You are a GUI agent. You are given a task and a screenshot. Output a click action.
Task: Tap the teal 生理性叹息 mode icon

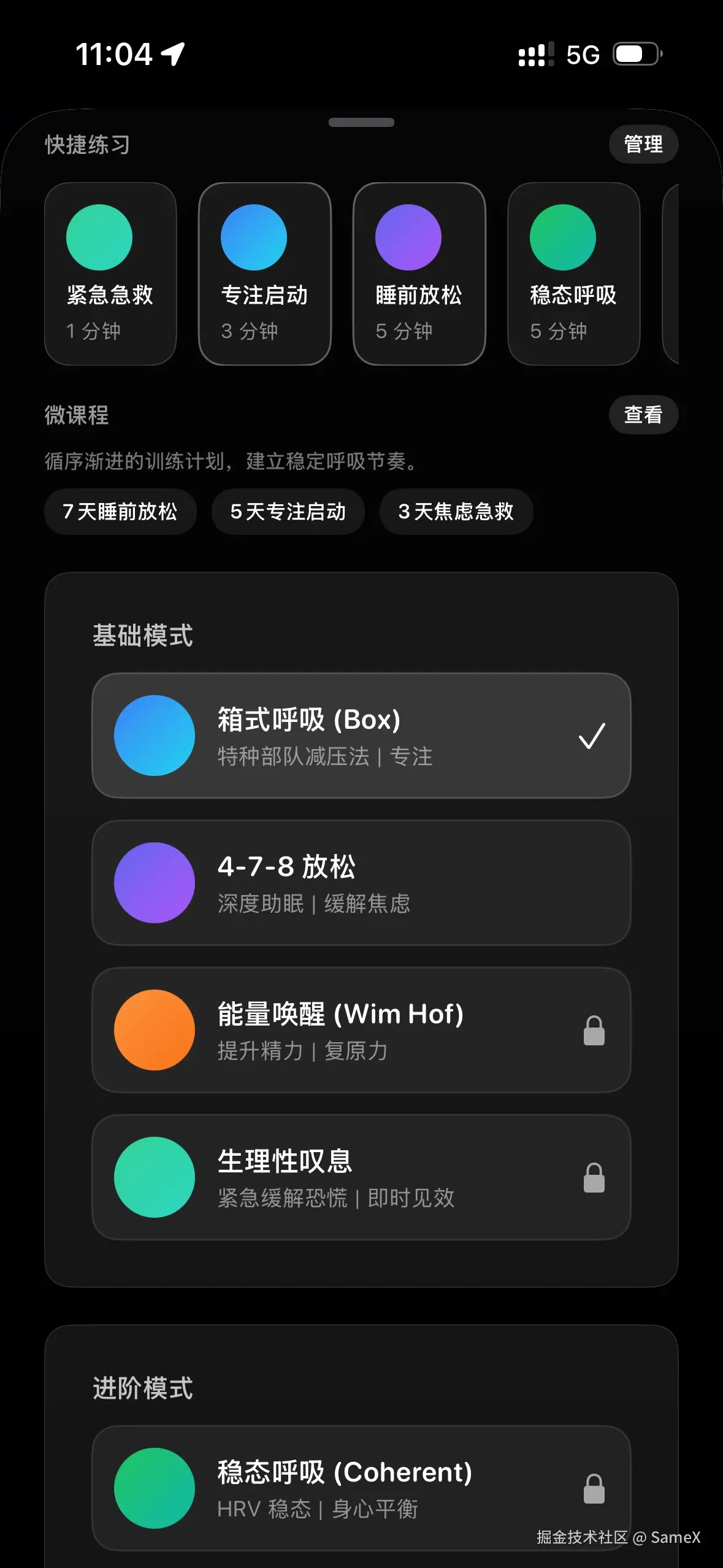pyautogui.click(x=154, y=1177)
